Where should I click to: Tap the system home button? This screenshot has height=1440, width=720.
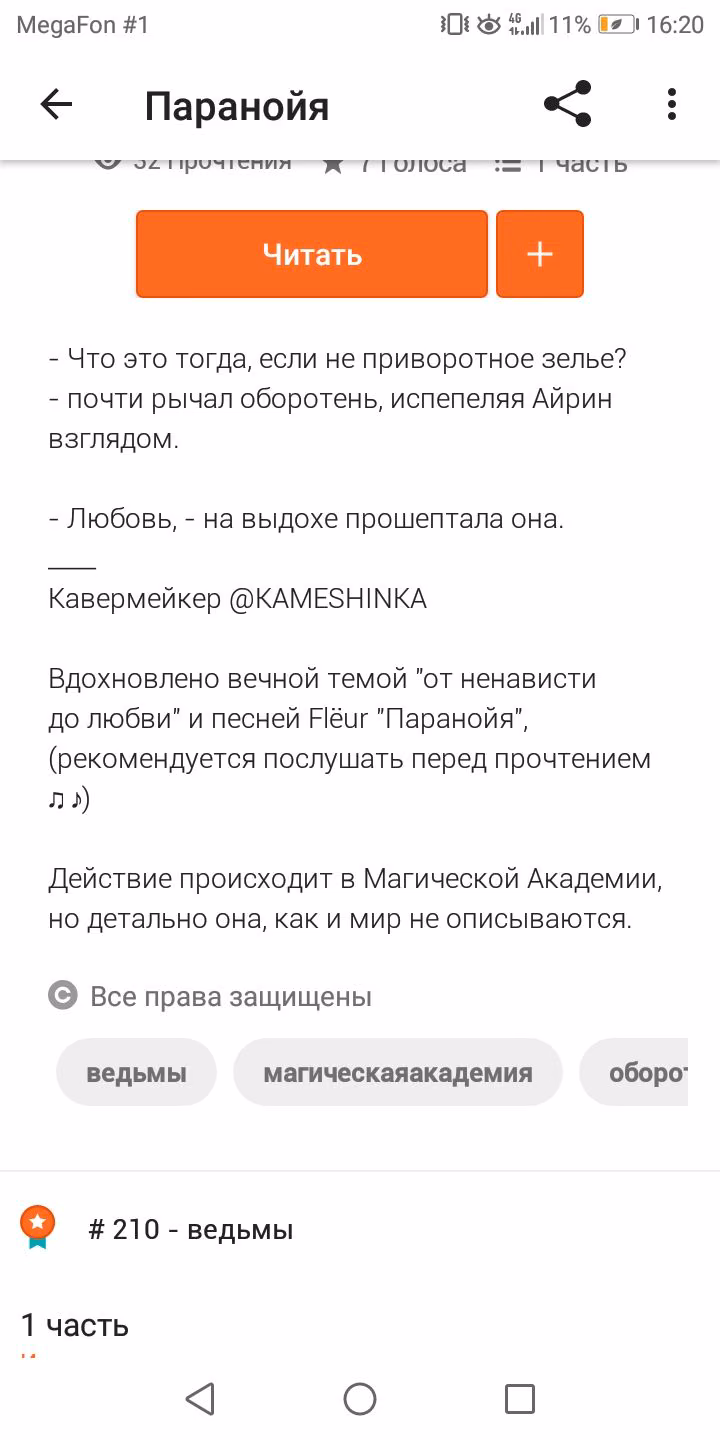[x=360, y=1398]
